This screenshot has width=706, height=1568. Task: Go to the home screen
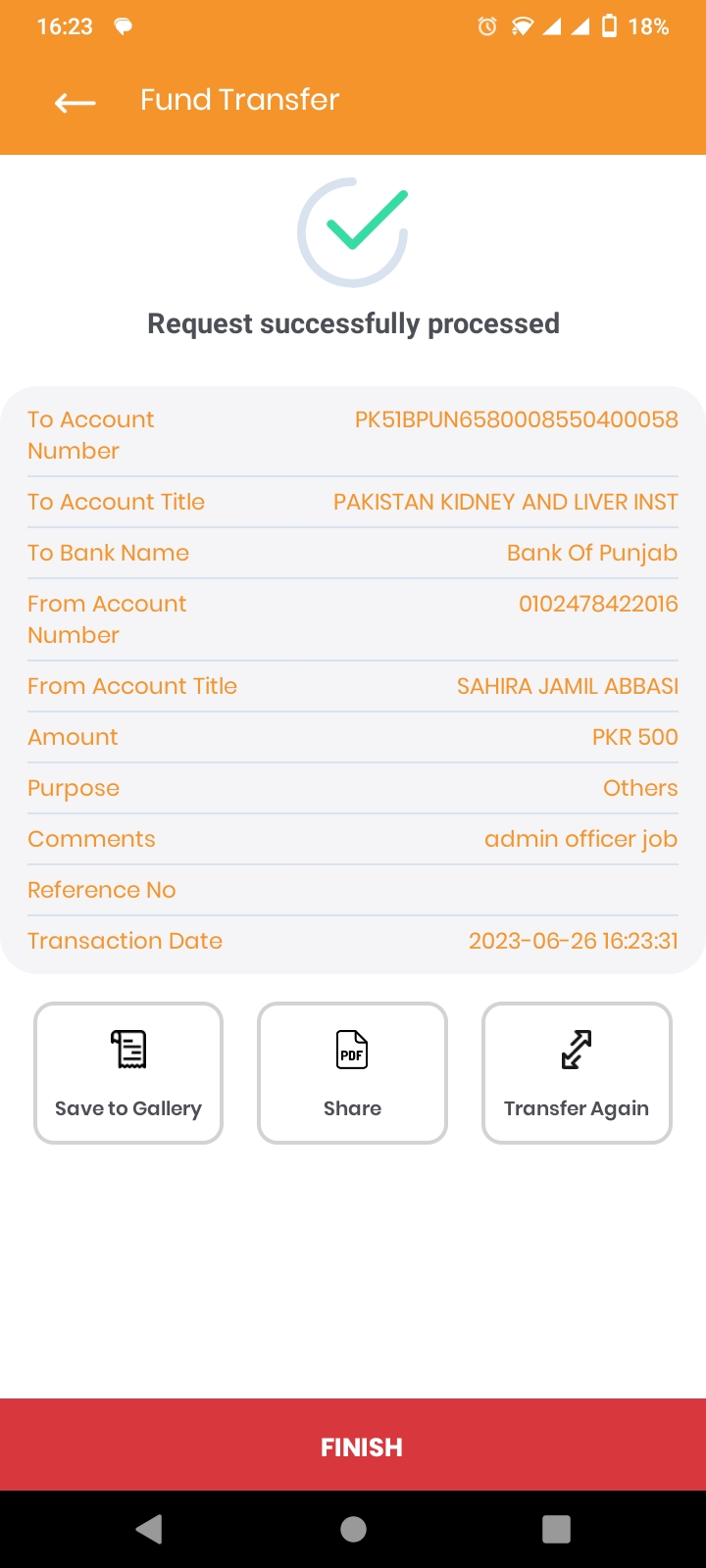[x=353, y=1529]
